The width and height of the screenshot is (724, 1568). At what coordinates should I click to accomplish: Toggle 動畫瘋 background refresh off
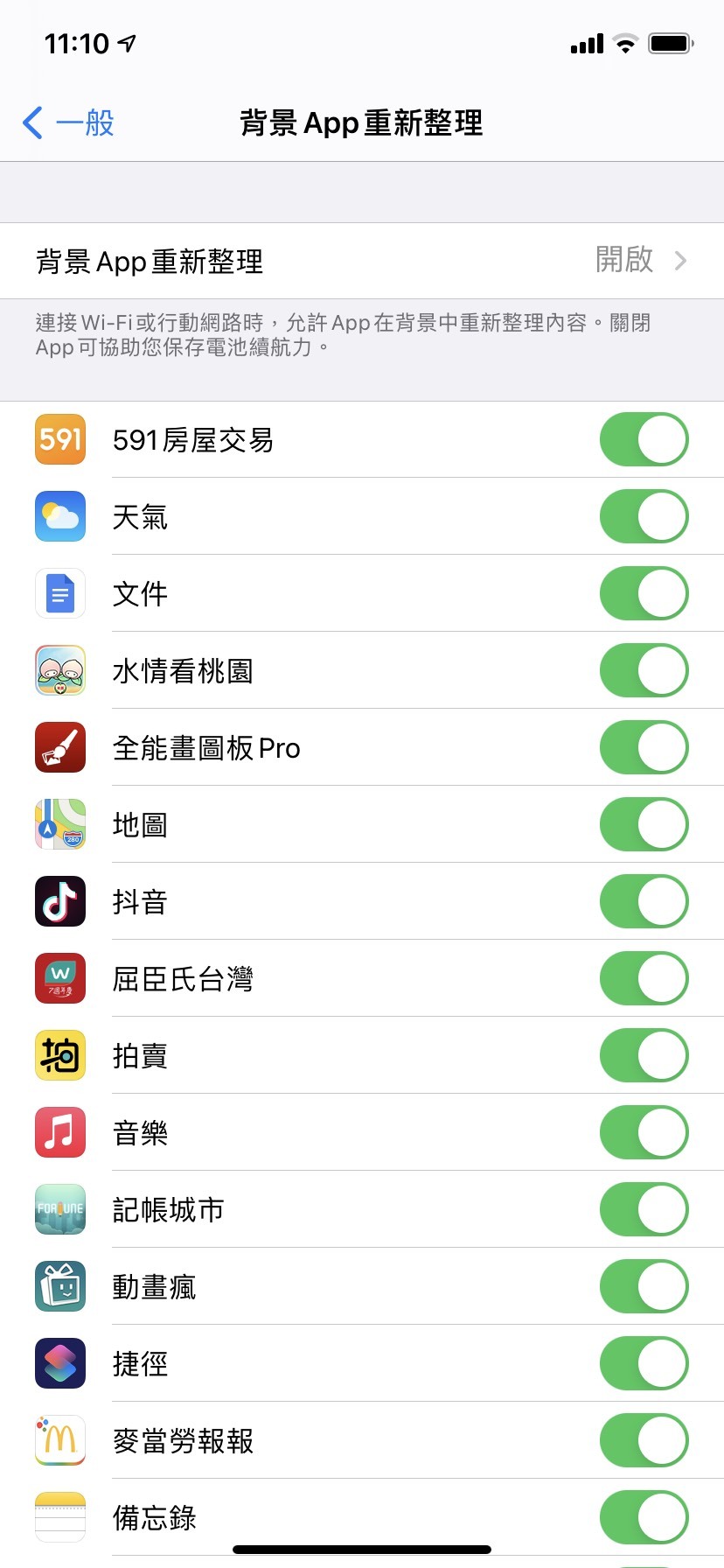coord(644,1286)
